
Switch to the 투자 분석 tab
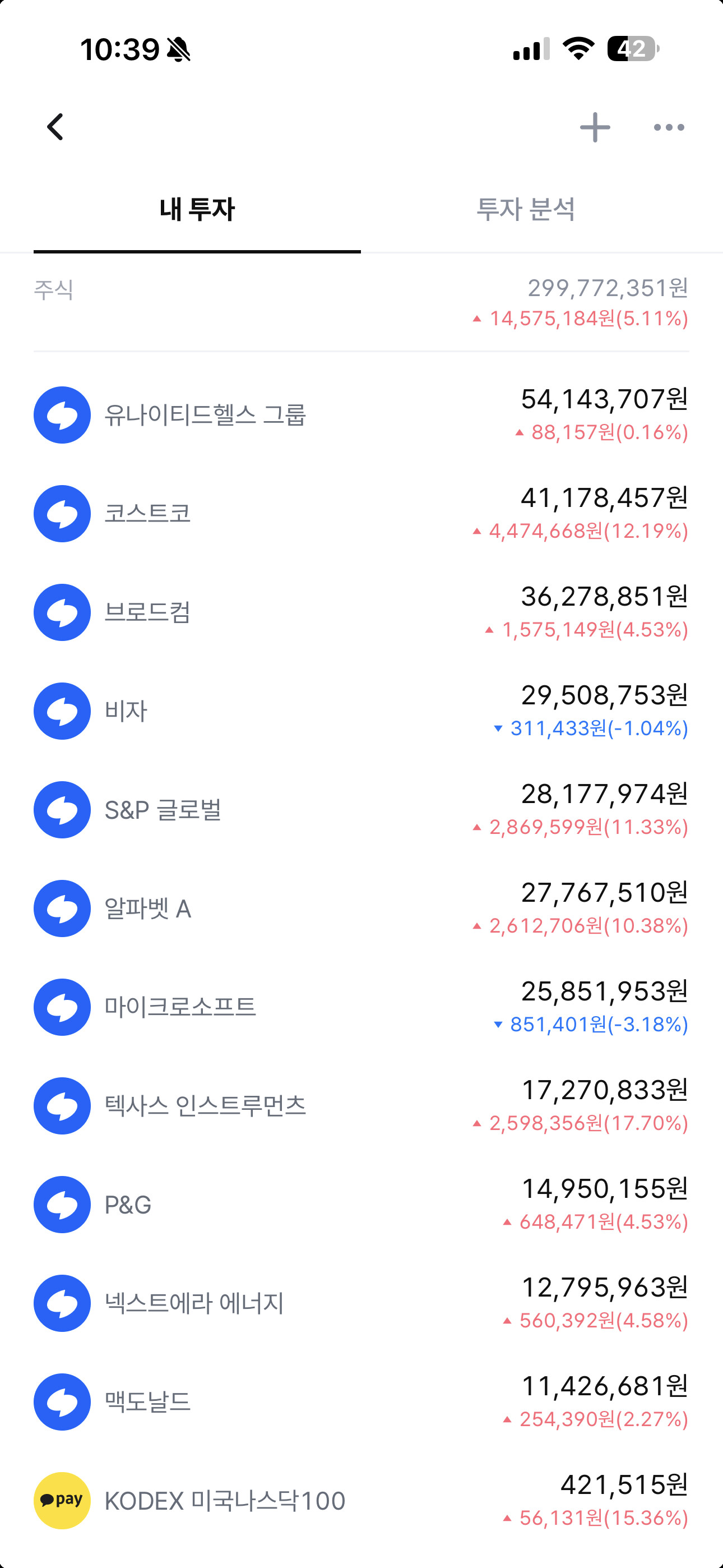(525, 209)
